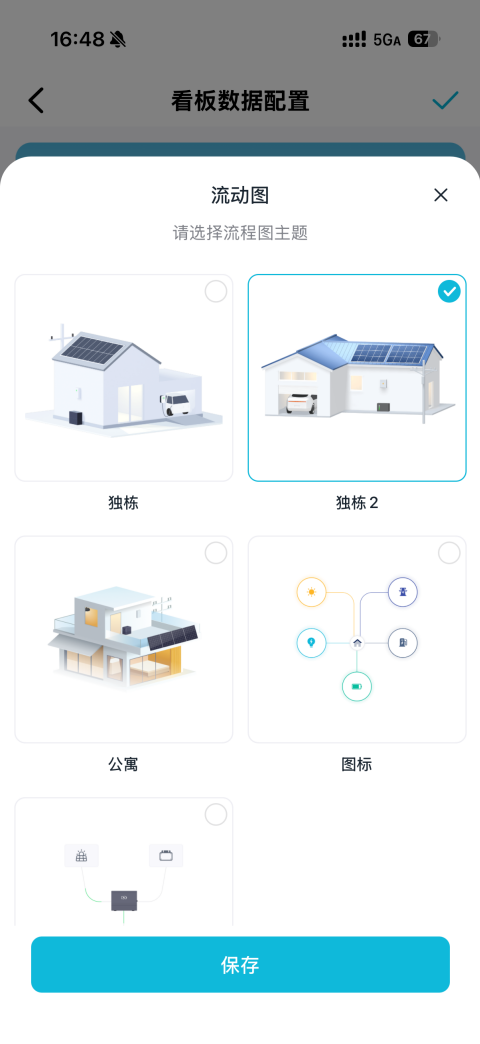
Task: Choose the partially visible wiring diagram theme
Action: click(124, 862)
